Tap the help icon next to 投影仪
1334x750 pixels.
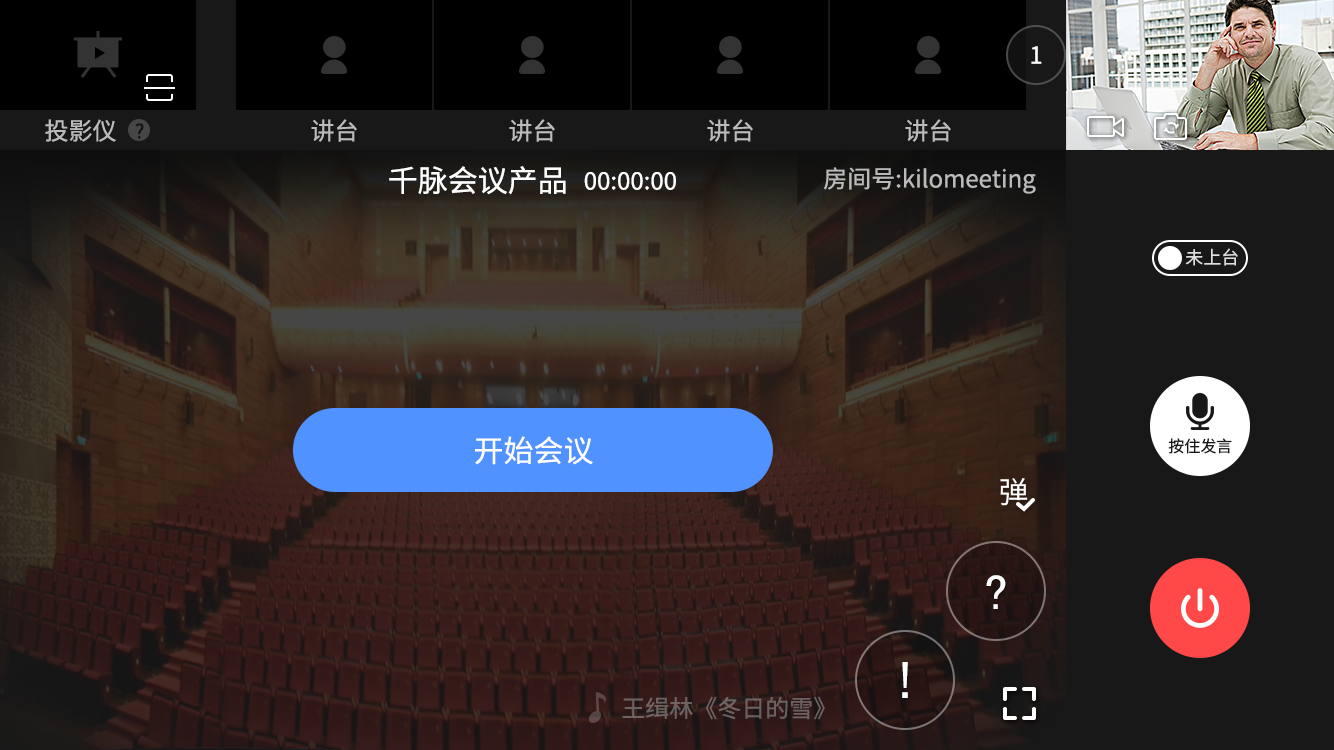point(139,130)
